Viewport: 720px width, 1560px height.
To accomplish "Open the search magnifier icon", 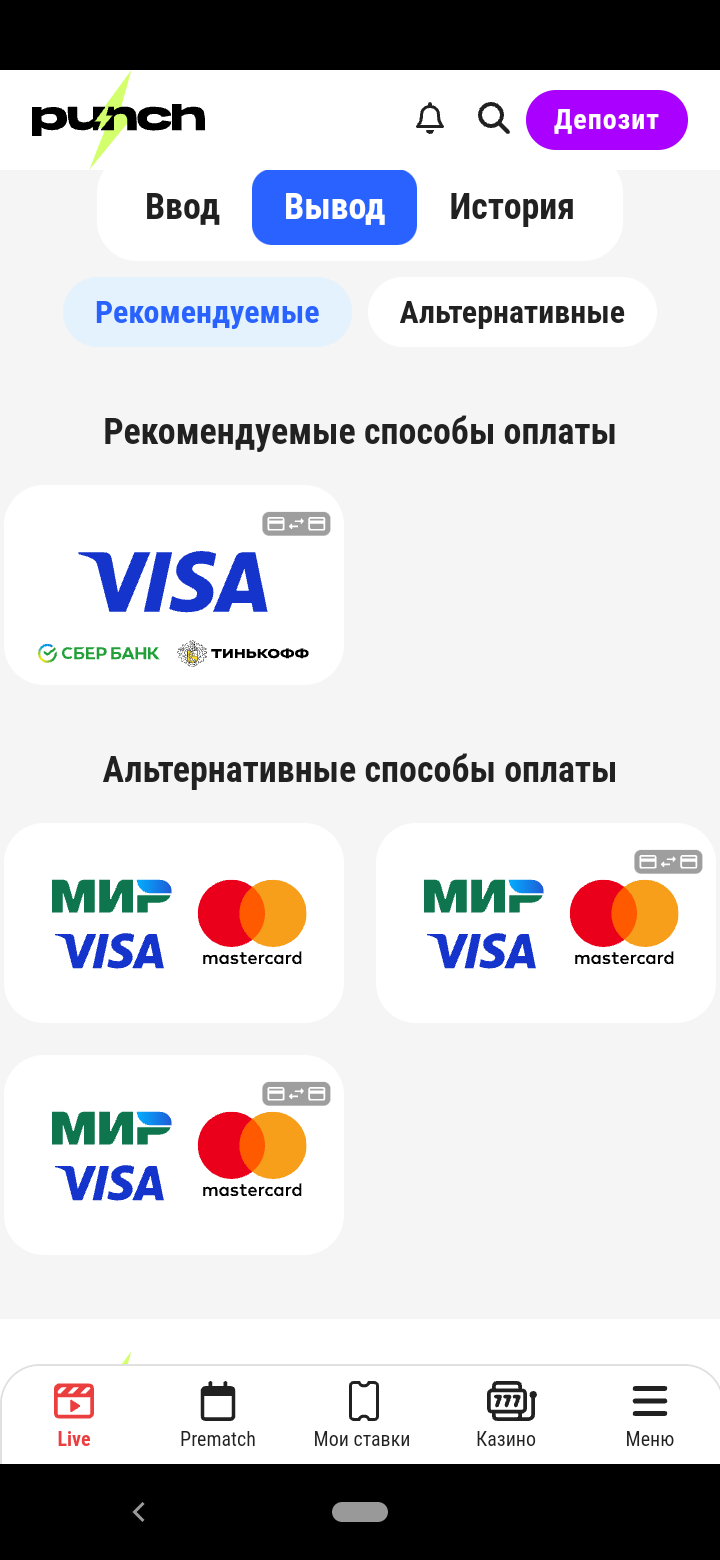I will tap(494, 119).
